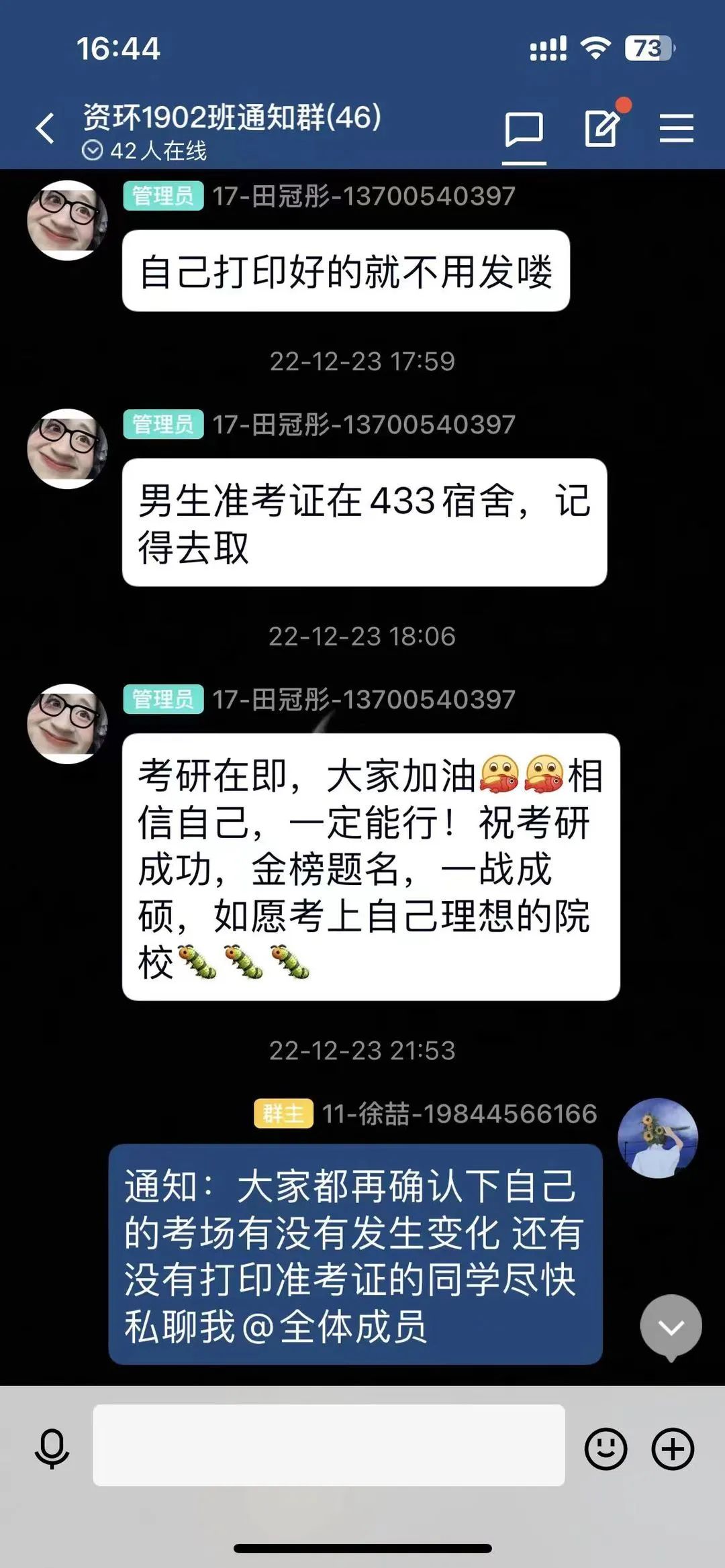The height and width of the screenshot is (1568, 725).
Task: Open the chat tab icon in header
Action: [524, 129]
